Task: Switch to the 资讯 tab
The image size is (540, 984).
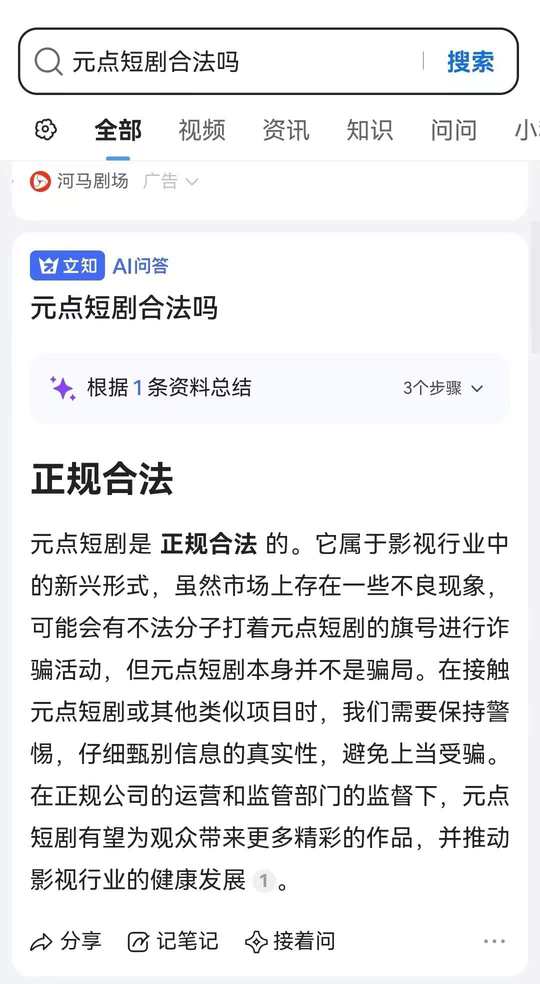Action: click(286, 130)
